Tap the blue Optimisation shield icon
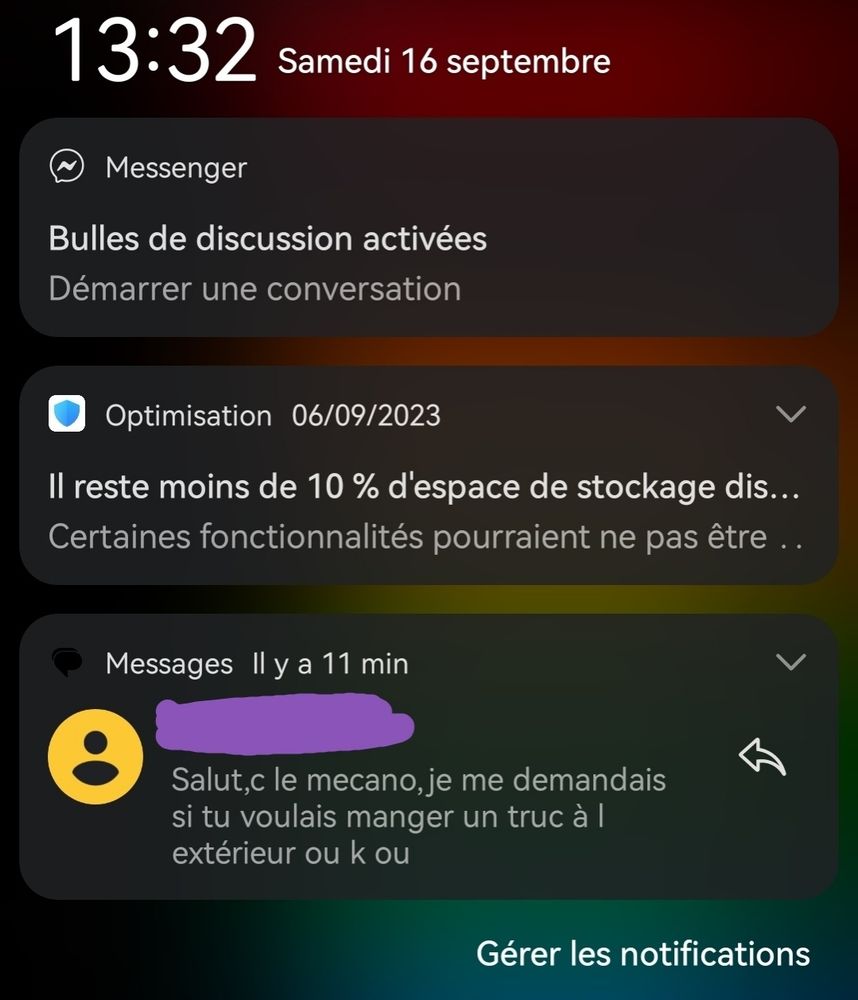The height and width of the screenshot is (1000, 858). coord(66,414)
